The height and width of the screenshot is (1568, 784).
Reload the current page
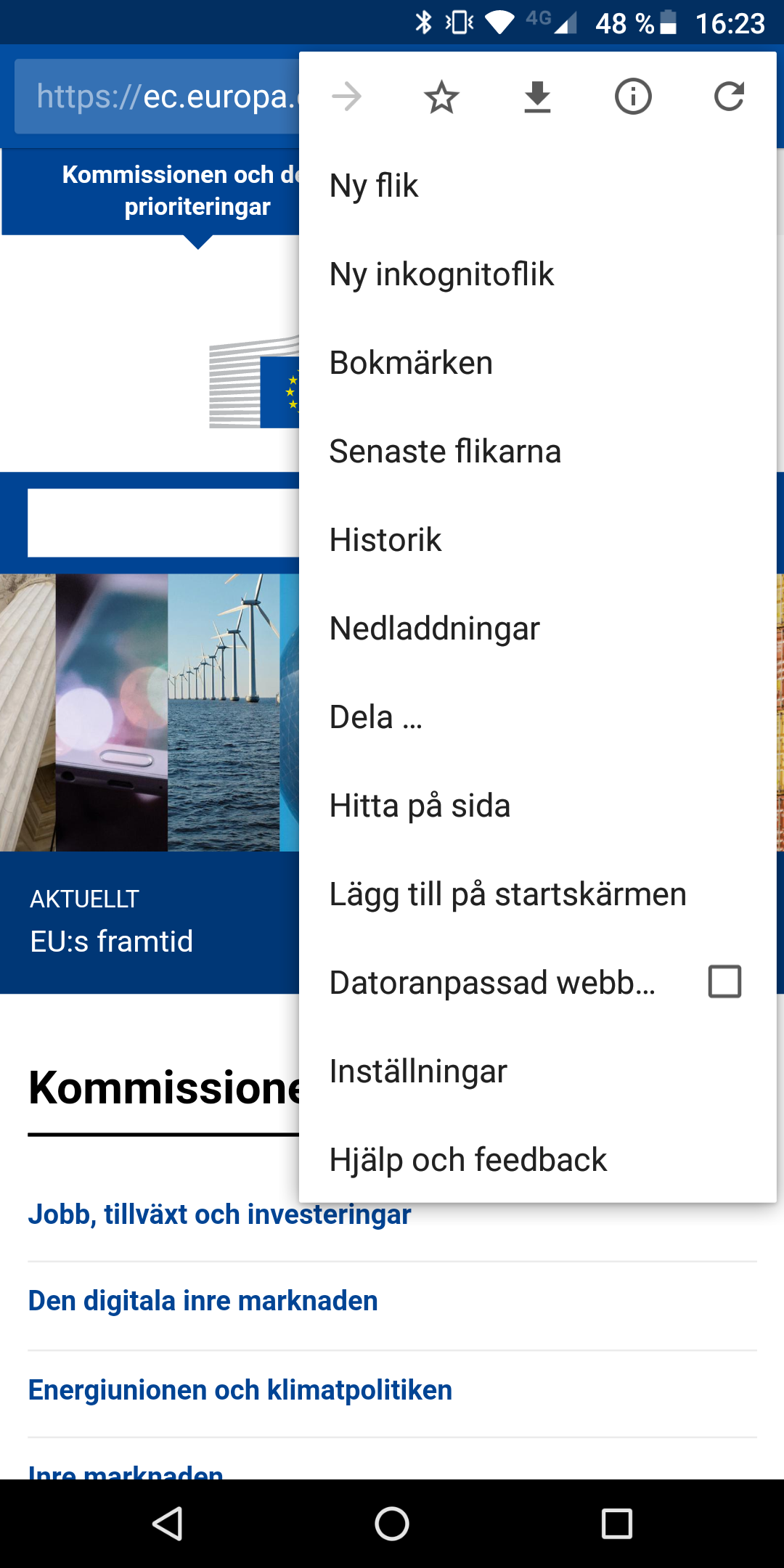[729, 97]
